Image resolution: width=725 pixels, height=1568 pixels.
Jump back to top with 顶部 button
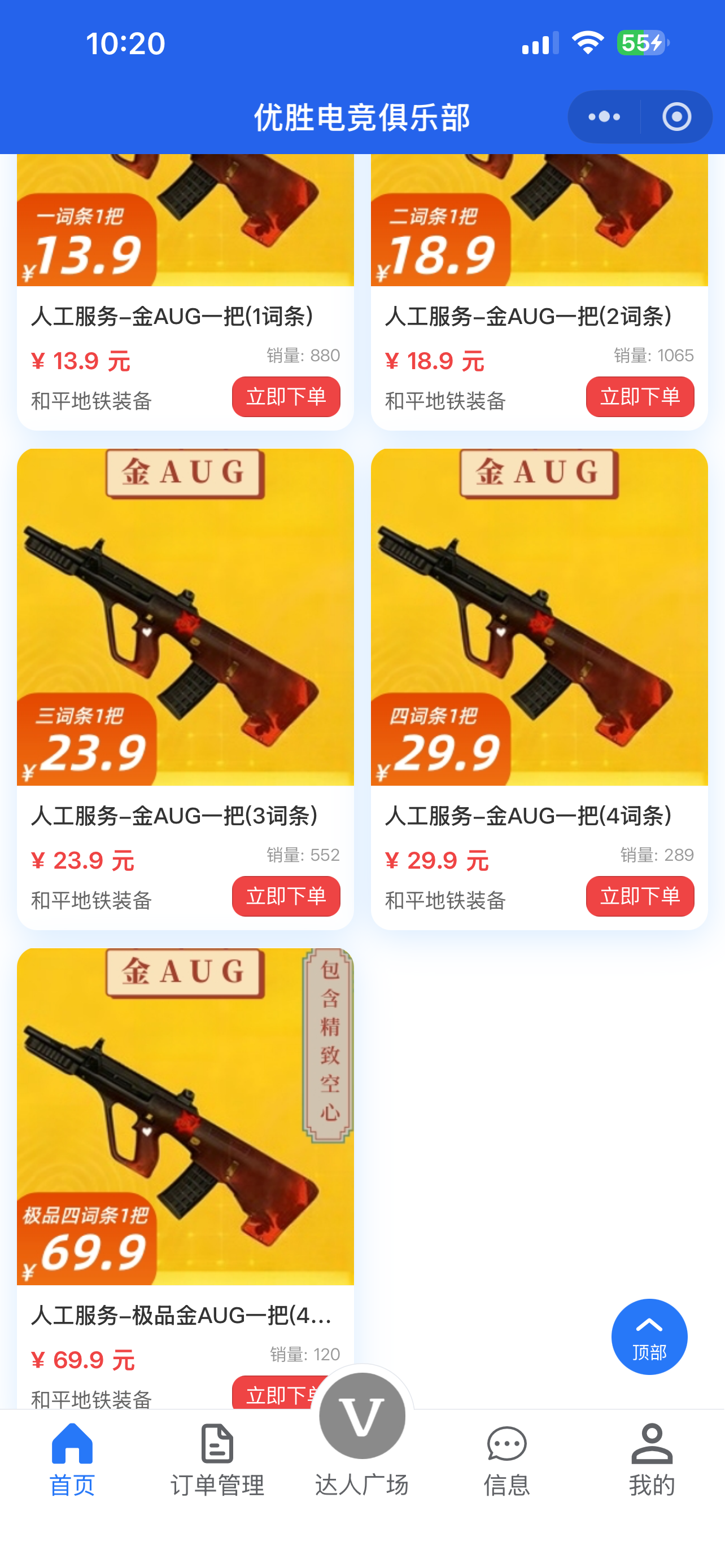(649, 1337)
